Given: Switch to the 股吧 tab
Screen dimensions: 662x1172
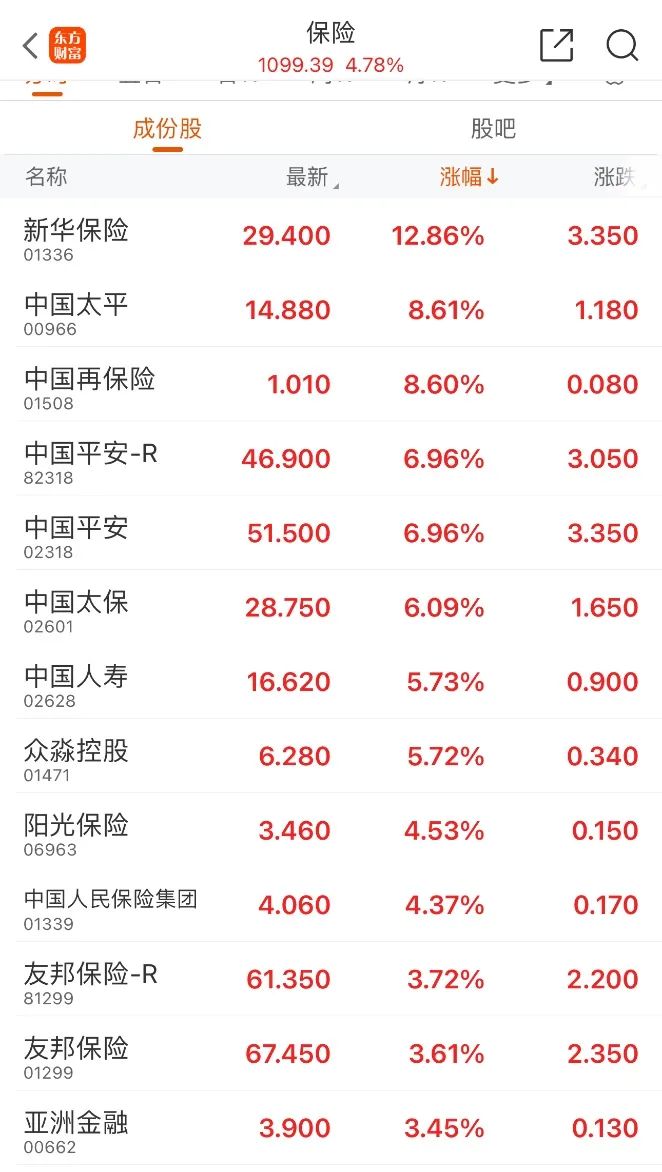Looking at the screenshot, I should pyautogui.click(x=493, y=129).
